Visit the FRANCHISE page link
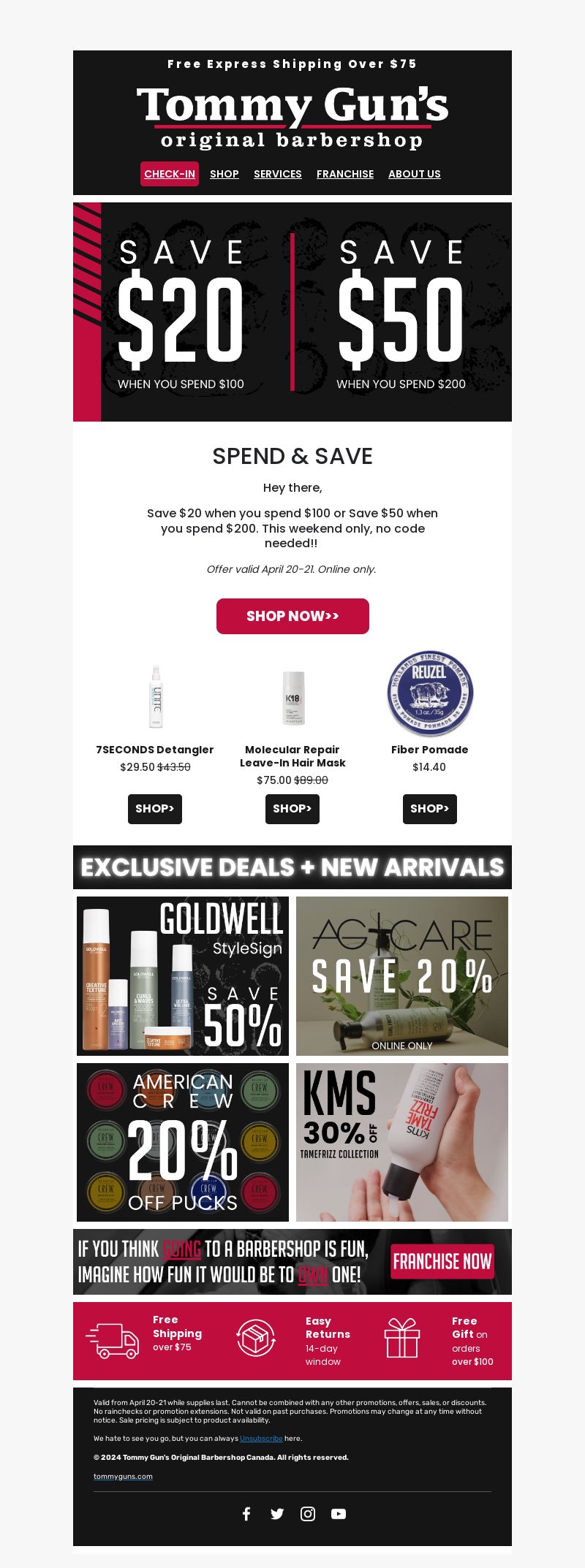The image size is (585, 1568). click(x=345, y=174)
